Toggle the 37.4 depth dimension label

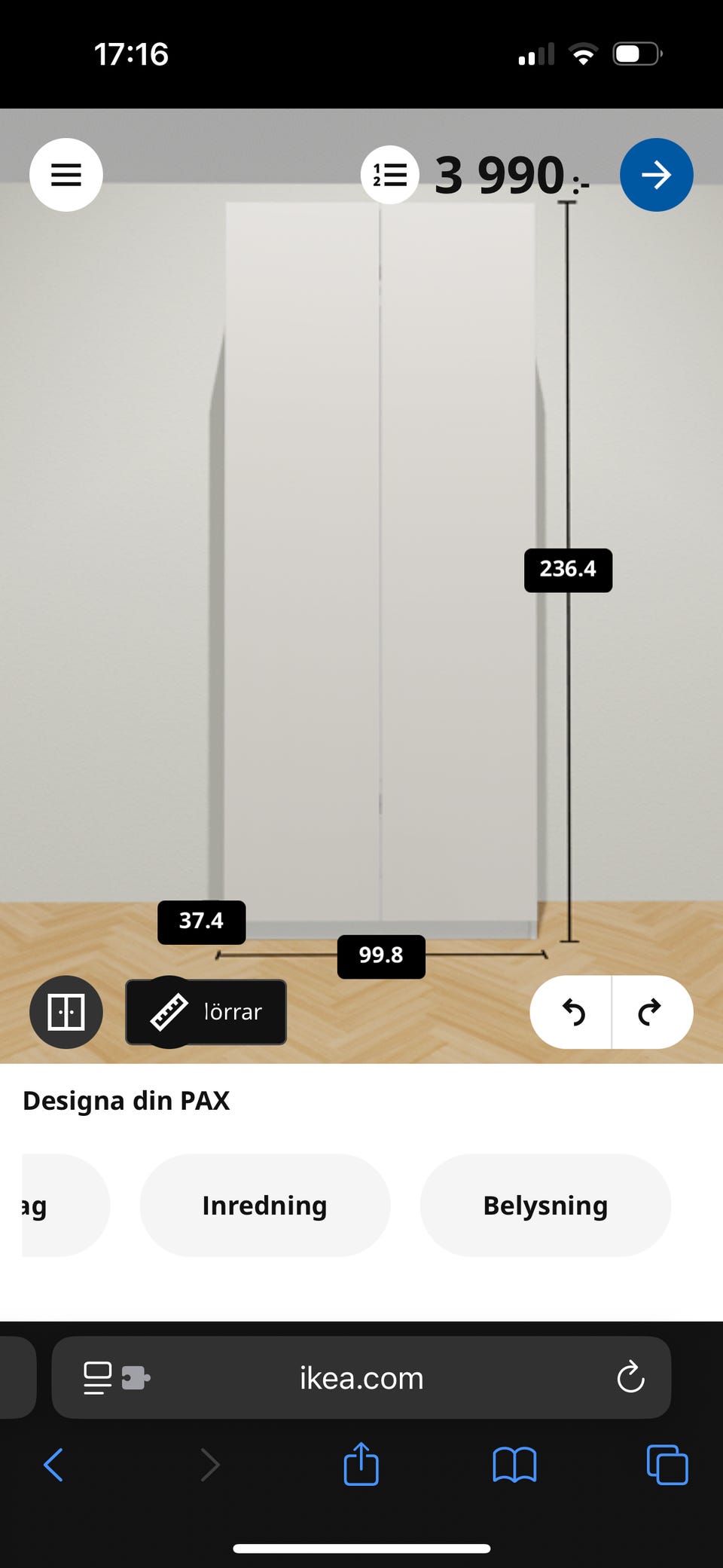(200, 921)
